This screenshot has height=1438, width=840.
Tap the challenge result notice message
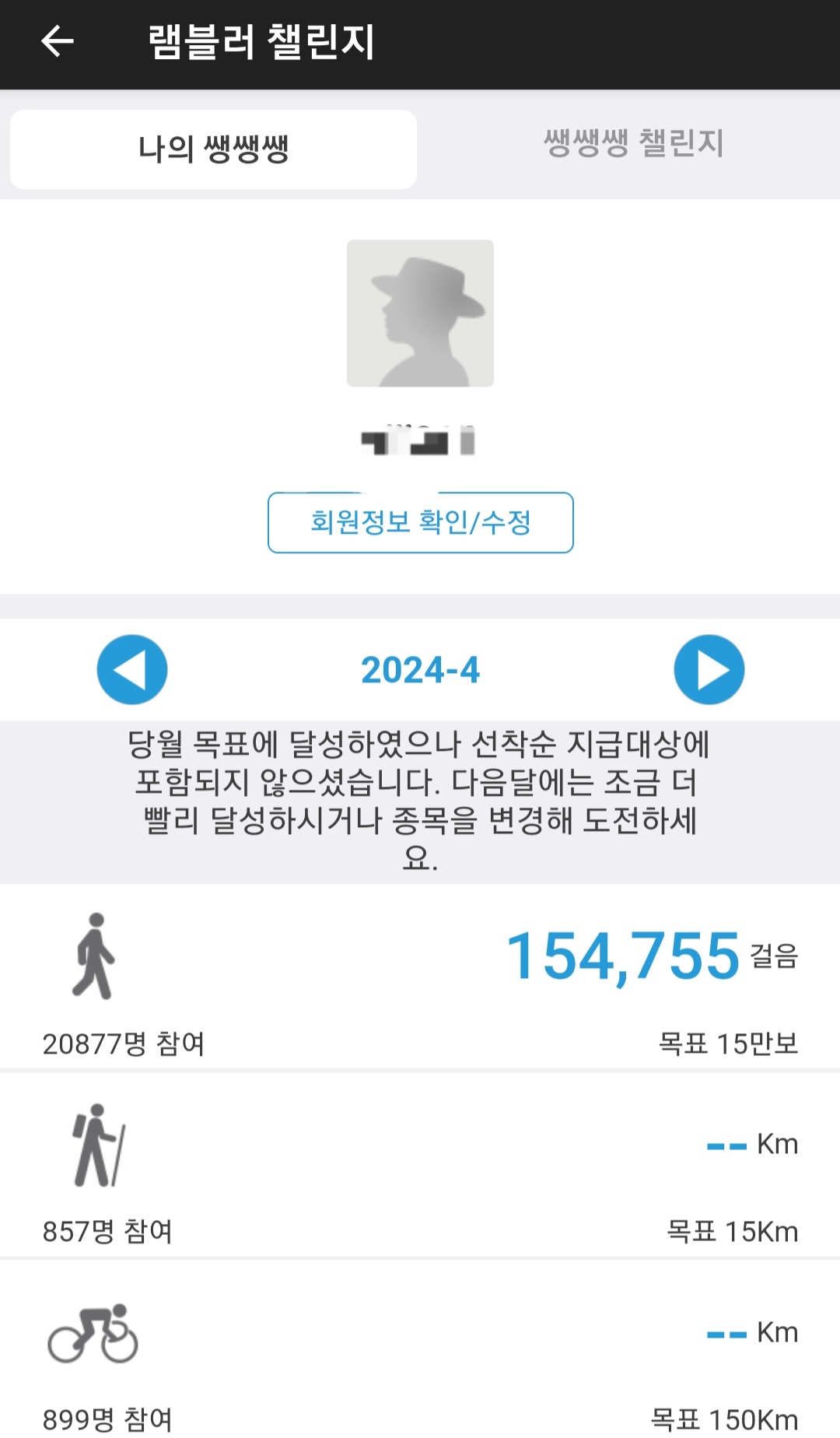click(x=420, y=801)
